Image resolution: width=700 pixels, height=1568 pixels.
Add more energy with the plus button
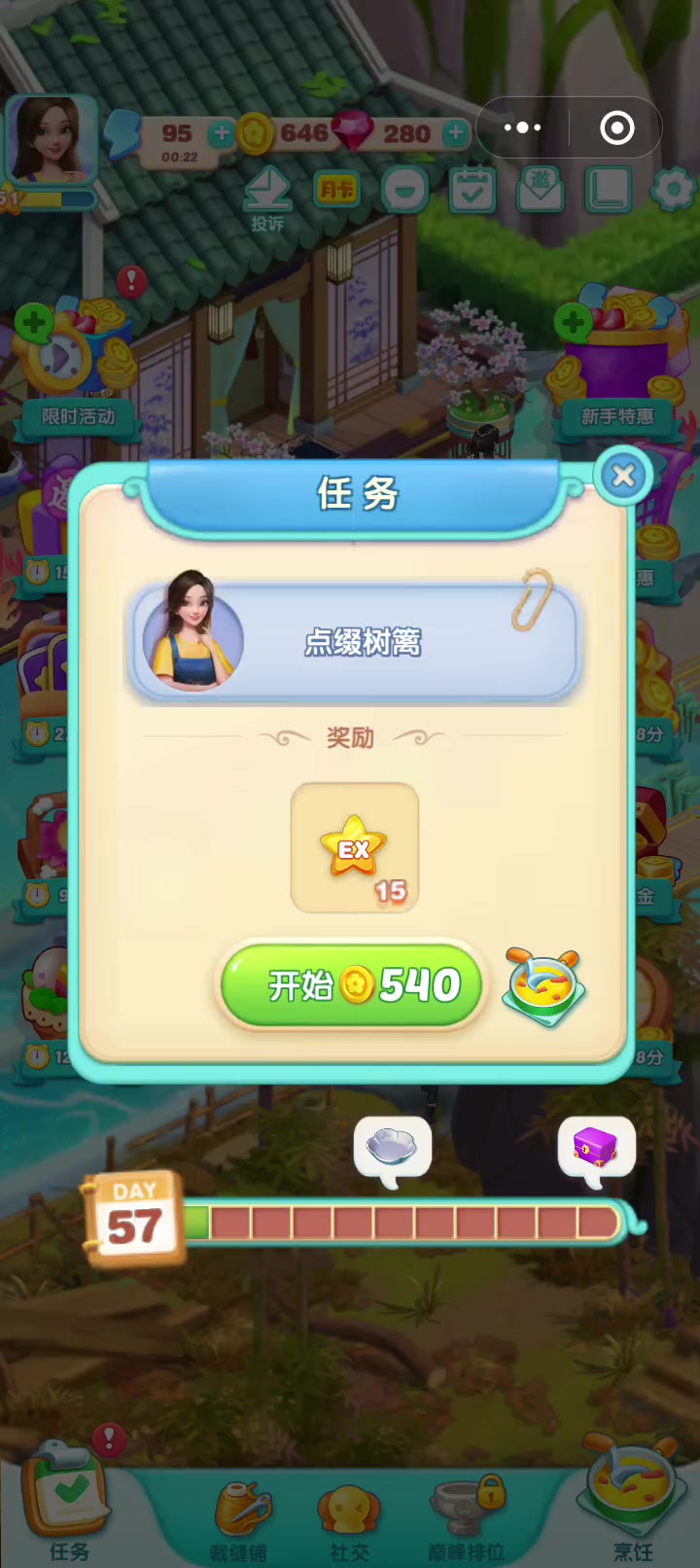[x=222, y=133]
